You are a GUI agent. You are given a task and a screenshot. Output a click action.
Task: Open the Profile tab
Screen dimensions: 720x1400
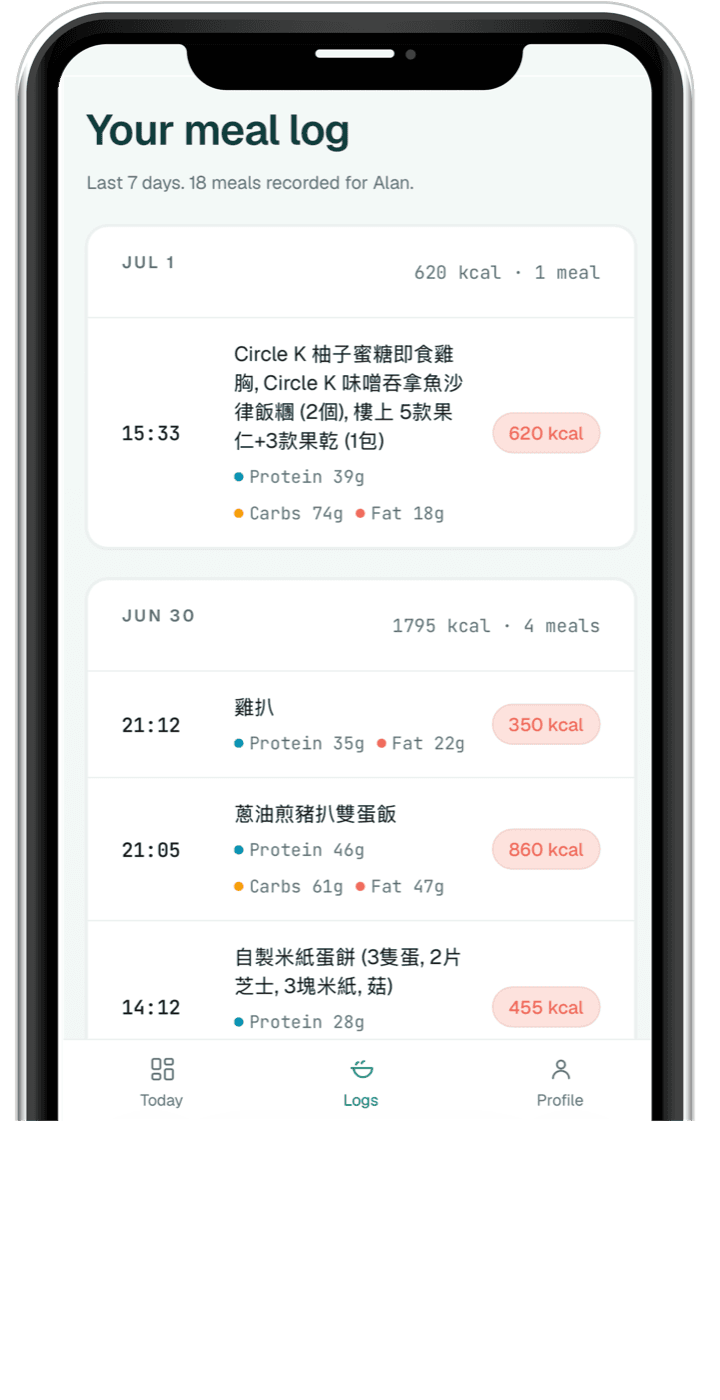[x=560, y=1082]
